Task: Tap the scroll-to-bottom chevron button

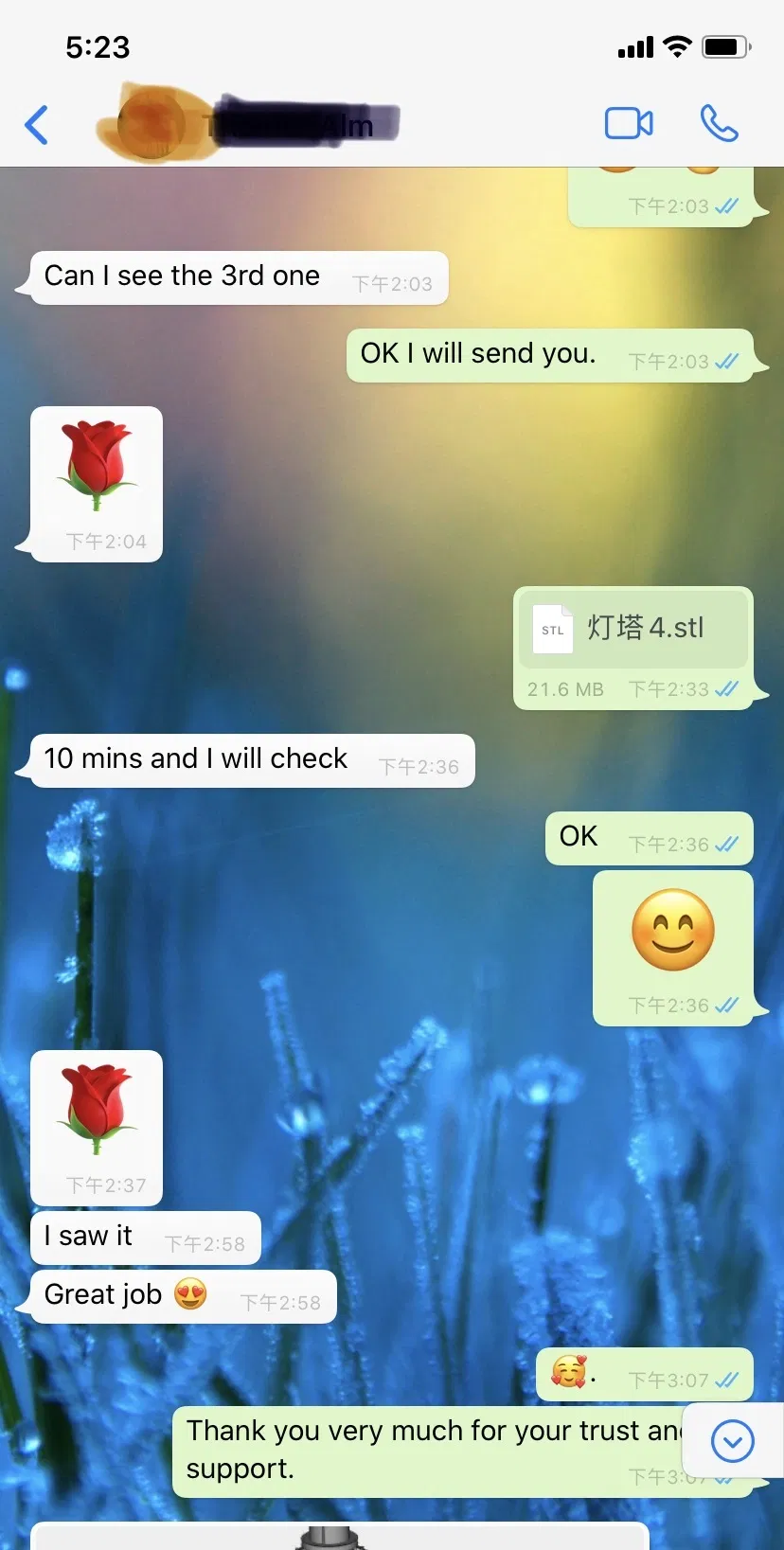Action: [730, 1441]
